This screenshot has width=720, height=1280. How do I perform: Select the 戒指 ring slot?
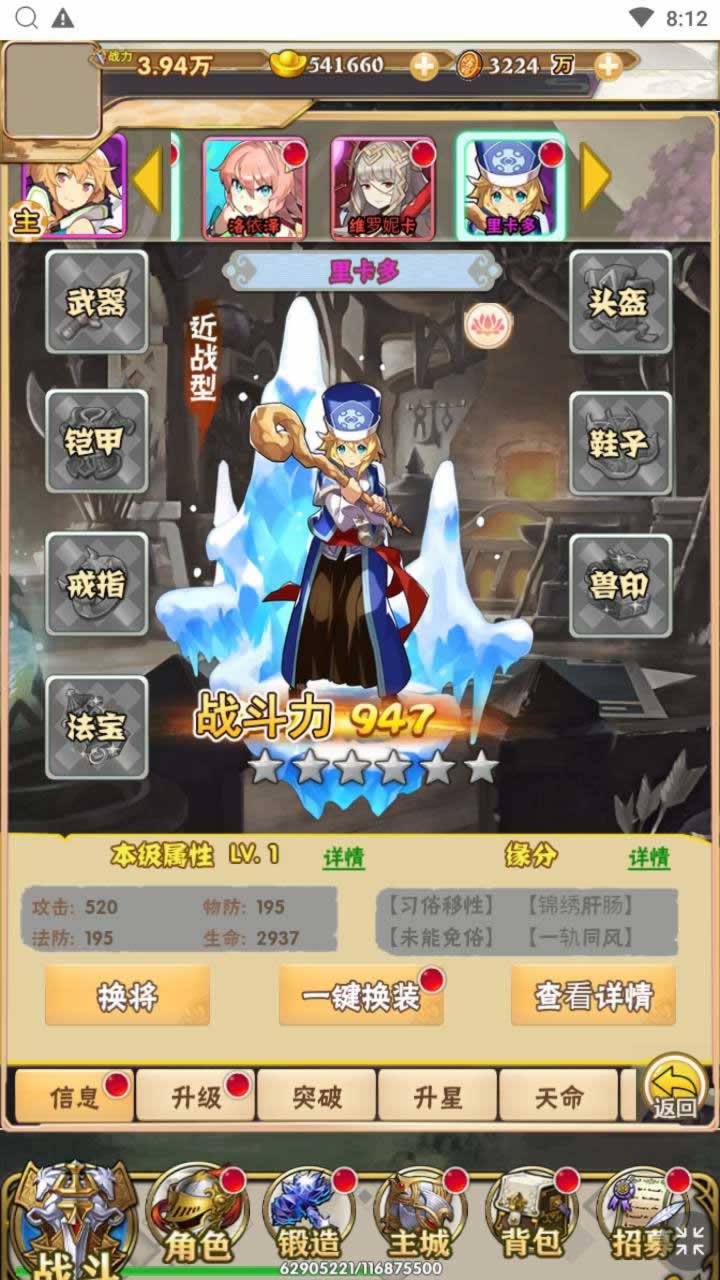[x=97, y=584]
